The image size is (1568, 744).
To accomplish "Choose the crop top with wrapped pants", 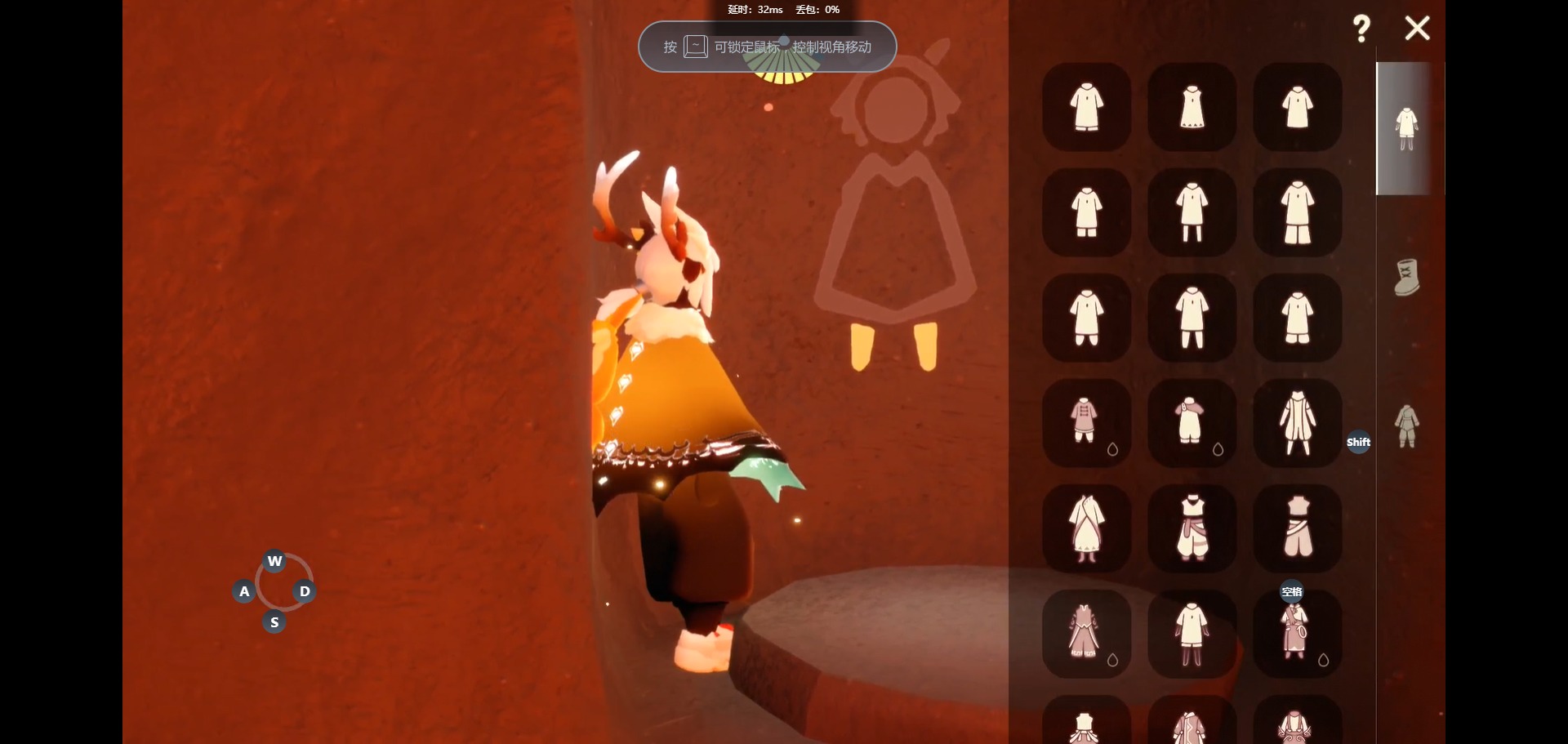I will (1297, 528).
